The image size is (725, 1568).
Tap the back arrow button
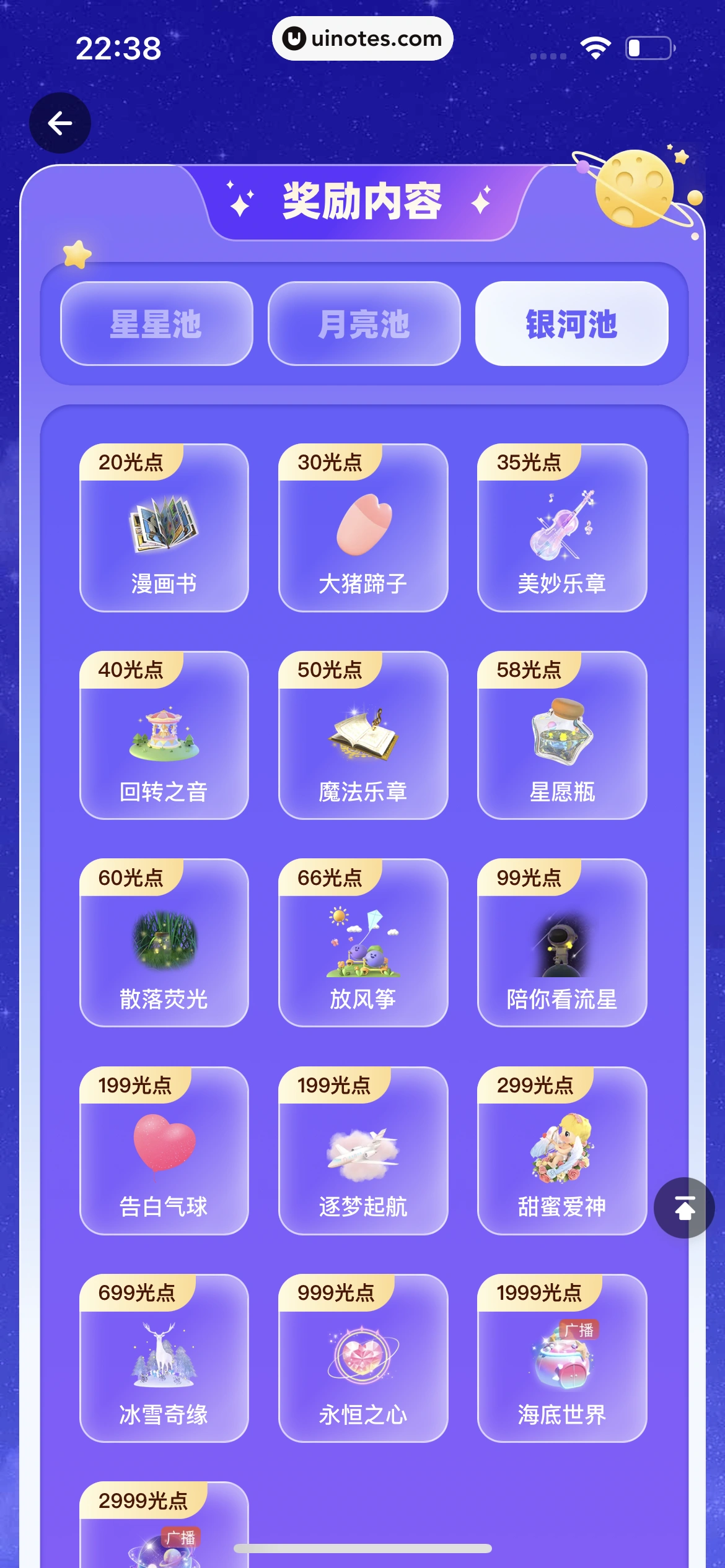click(59, 122)
